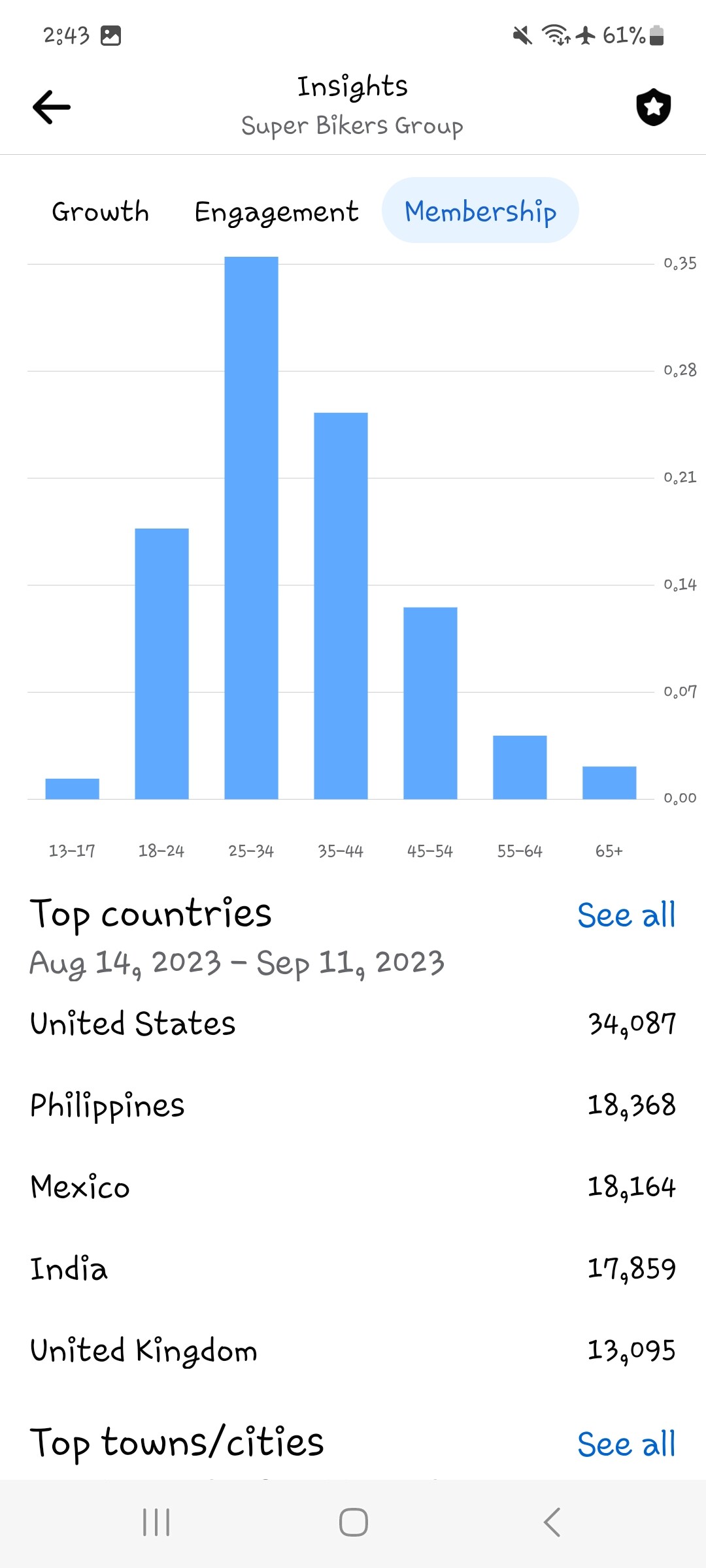The height and width of the screenshot is (1568, 706).
Task: Switch to the Growth tab
Action: pyautogui.click(x=101, y=212)
